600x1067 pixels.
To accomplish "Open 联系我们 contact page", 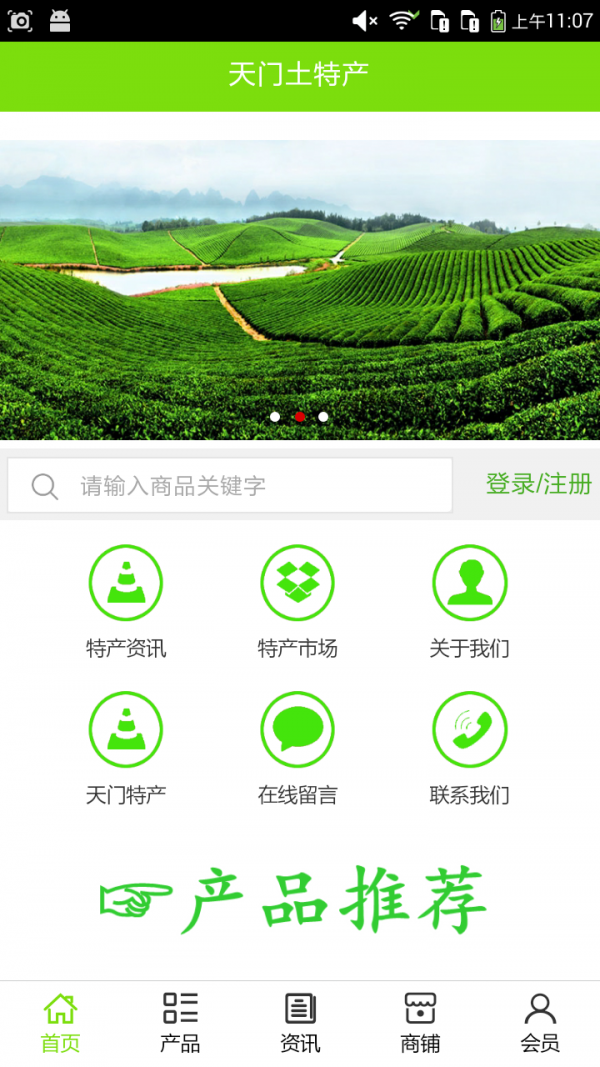I will [469, 748].
